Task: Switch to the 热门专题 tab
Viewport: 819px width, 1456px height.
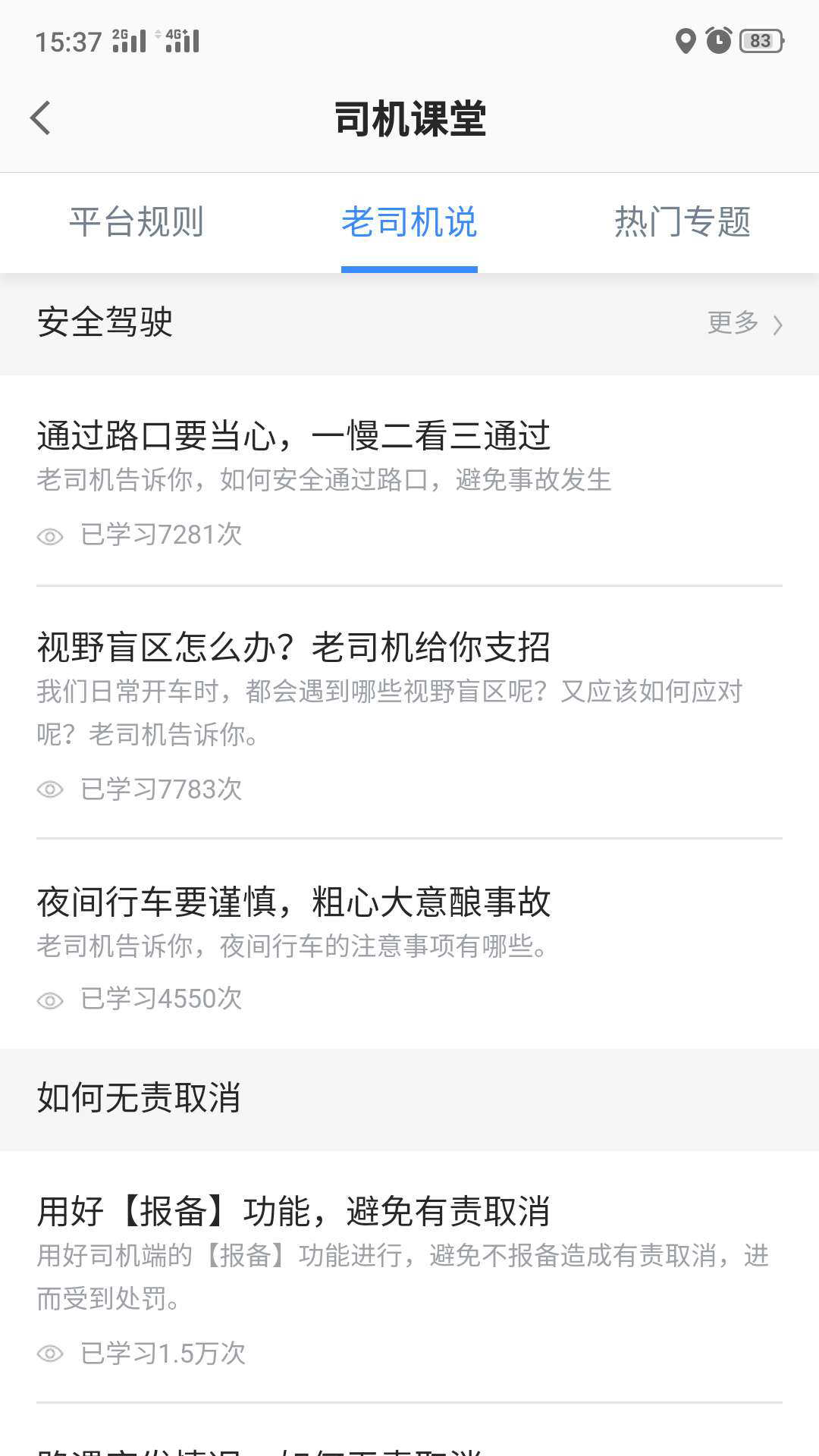Action: pyautogui.click(x=682, y=222)
